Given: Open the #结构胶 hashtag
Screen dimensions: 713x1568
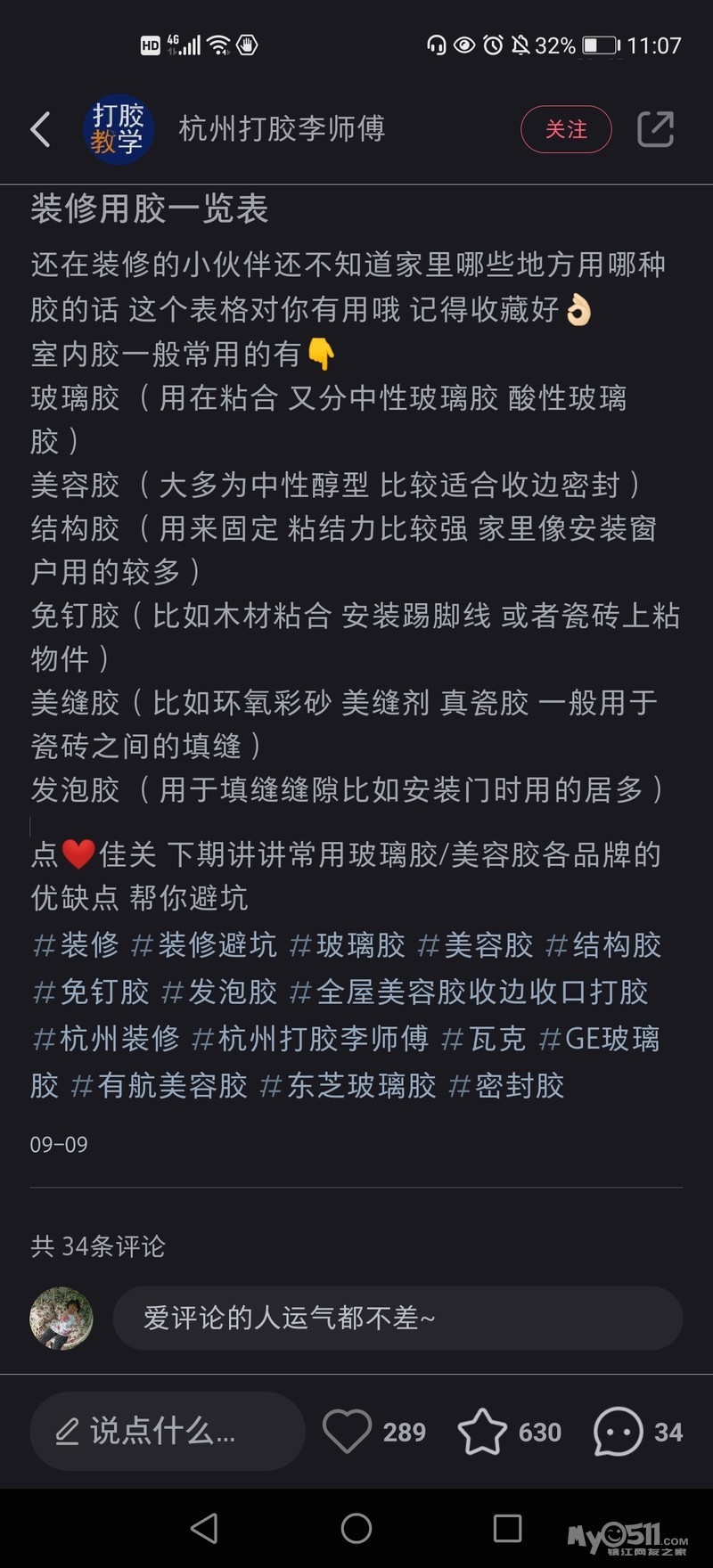Looking at the screenshot, I should click(x=603, y=945).
